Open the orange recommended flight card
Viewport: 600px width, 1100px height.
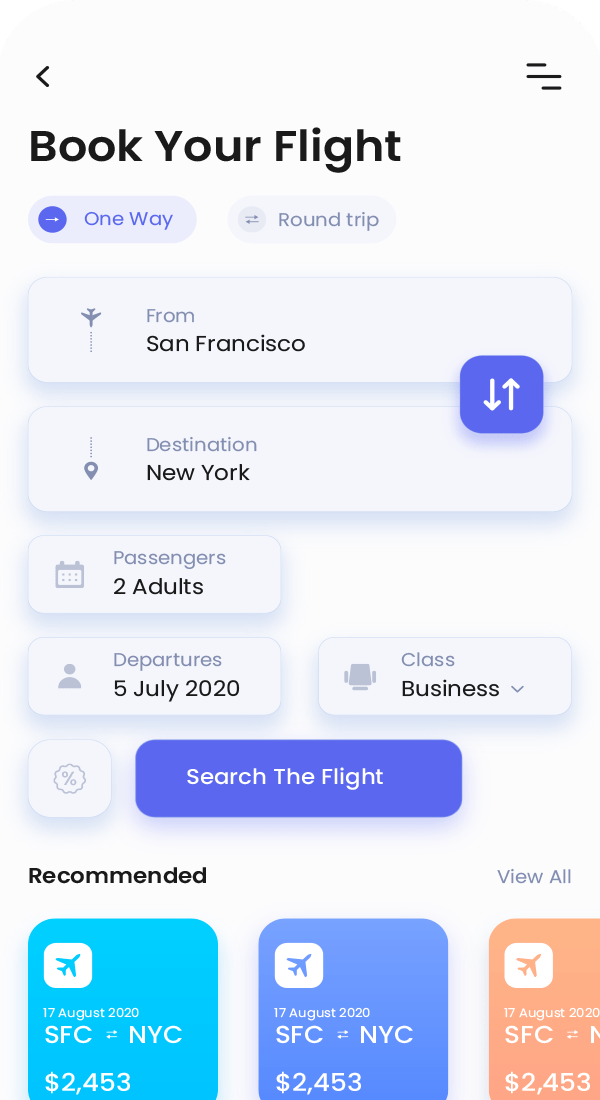546,1008
